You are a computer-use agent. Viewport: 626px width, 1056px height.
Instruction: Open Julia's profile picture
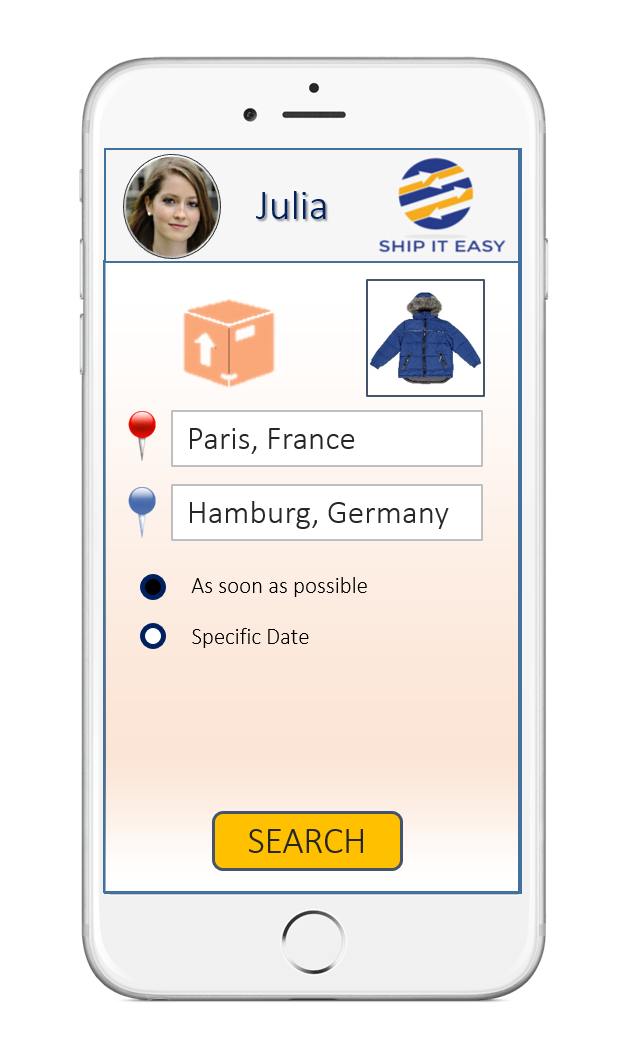pyautogui.click(x=172, y=207)
